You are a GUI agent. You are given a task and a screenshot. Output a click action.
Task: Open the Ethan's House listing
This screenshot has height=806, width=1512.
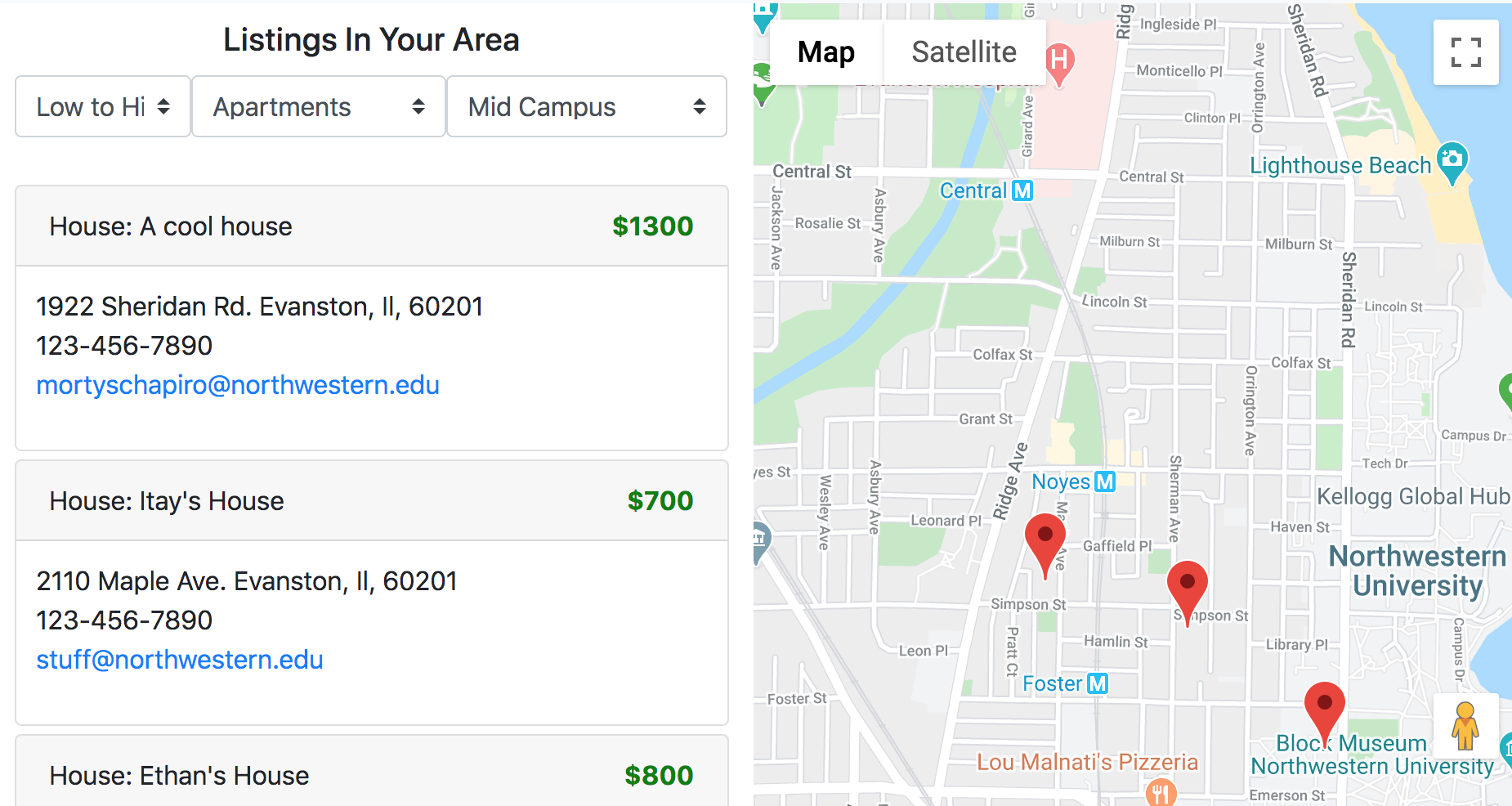[x=179, y=776]
